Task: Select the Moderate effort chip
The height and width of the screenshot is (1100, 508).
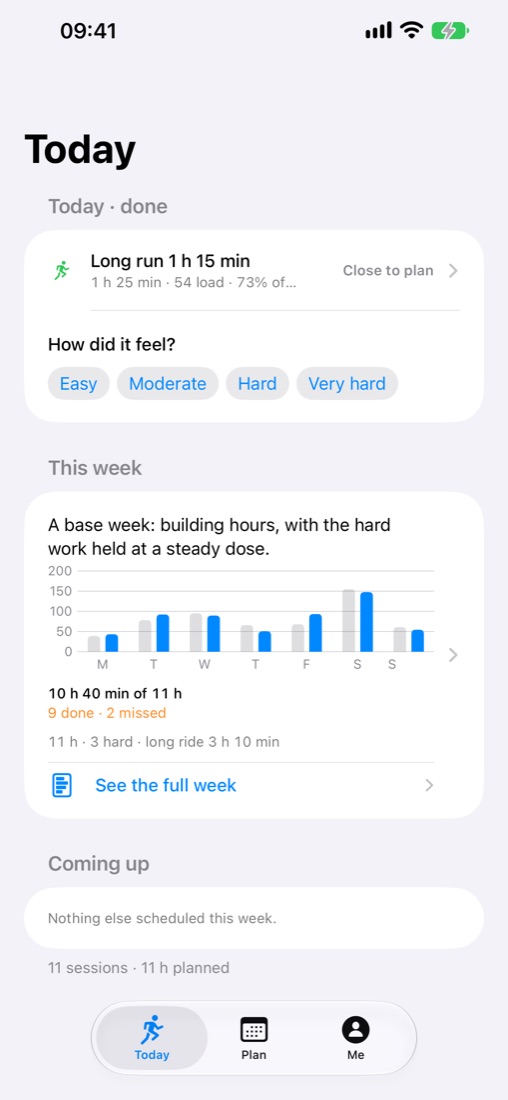Action: coord(168,384)
